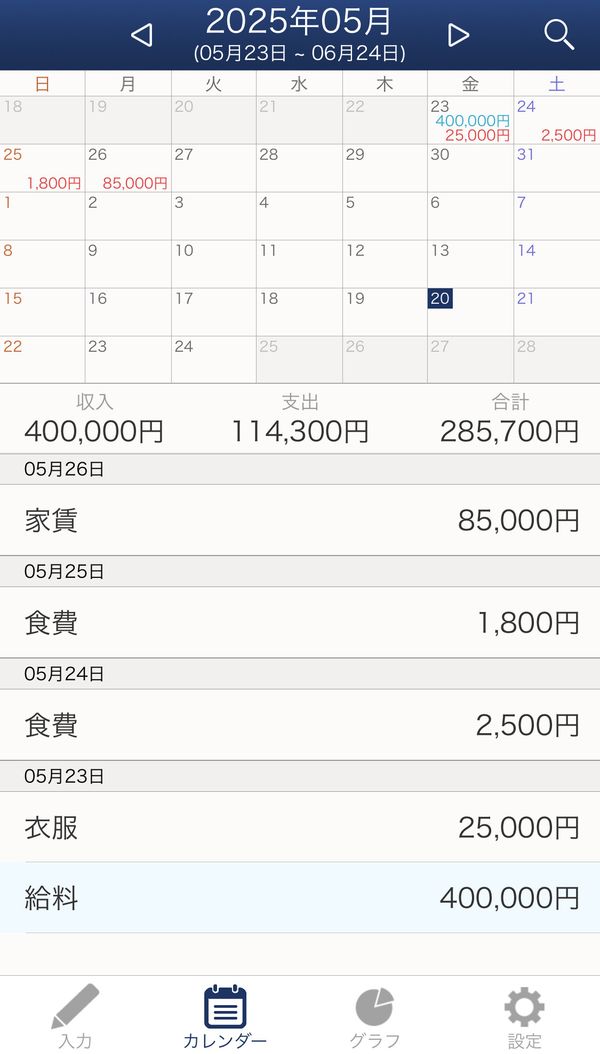The height and width of the screenshot is (1054, 600).
Task: Go to the next month arrow
Action: [458, 35]
